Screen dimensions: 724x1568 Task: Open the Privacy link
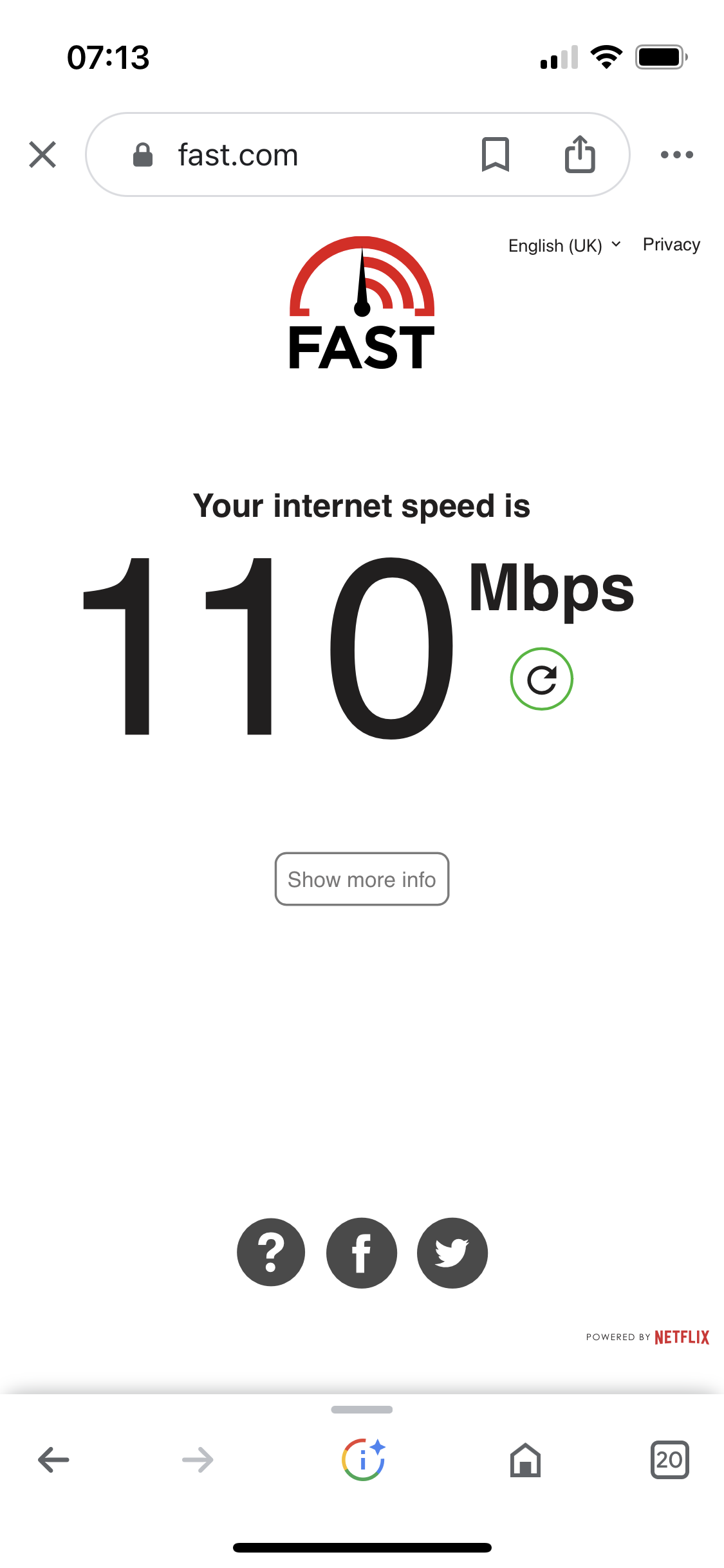pos(671,245)
